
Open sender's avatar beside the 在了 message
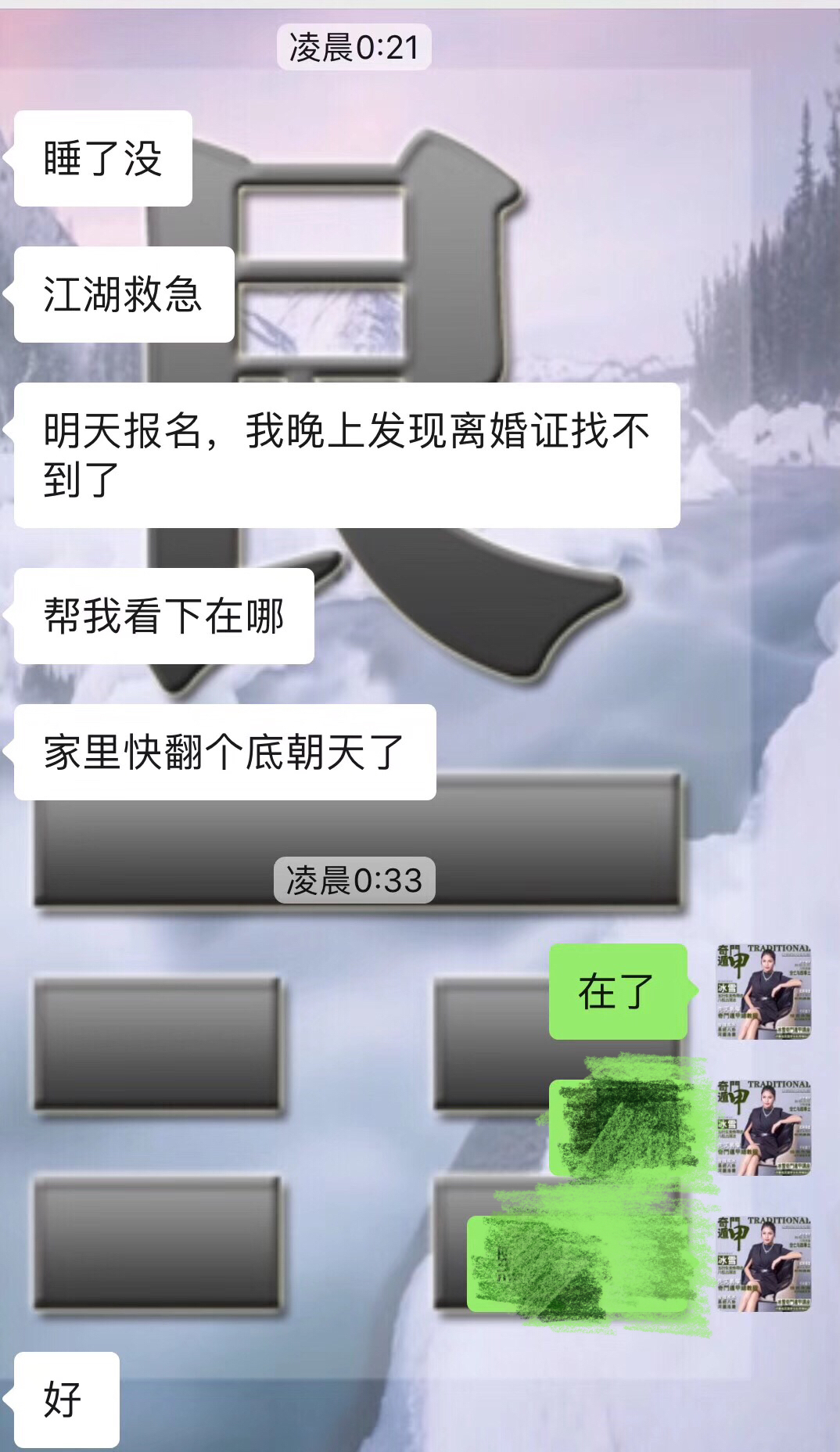coord(763,991)
